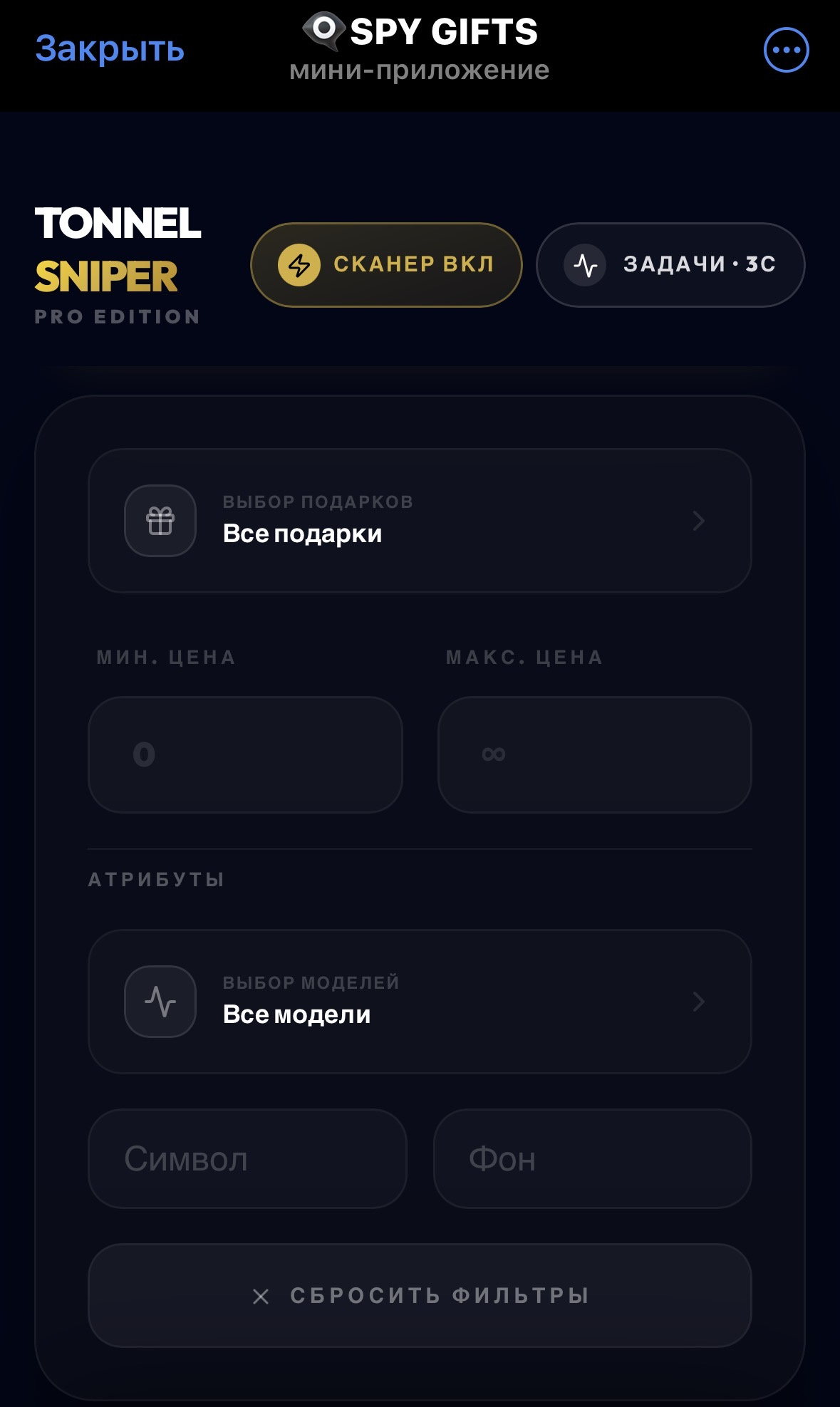This screenshot has width=840, height=1407.
Task: Open the three-dot overflow menu
Action: (786, 50)
